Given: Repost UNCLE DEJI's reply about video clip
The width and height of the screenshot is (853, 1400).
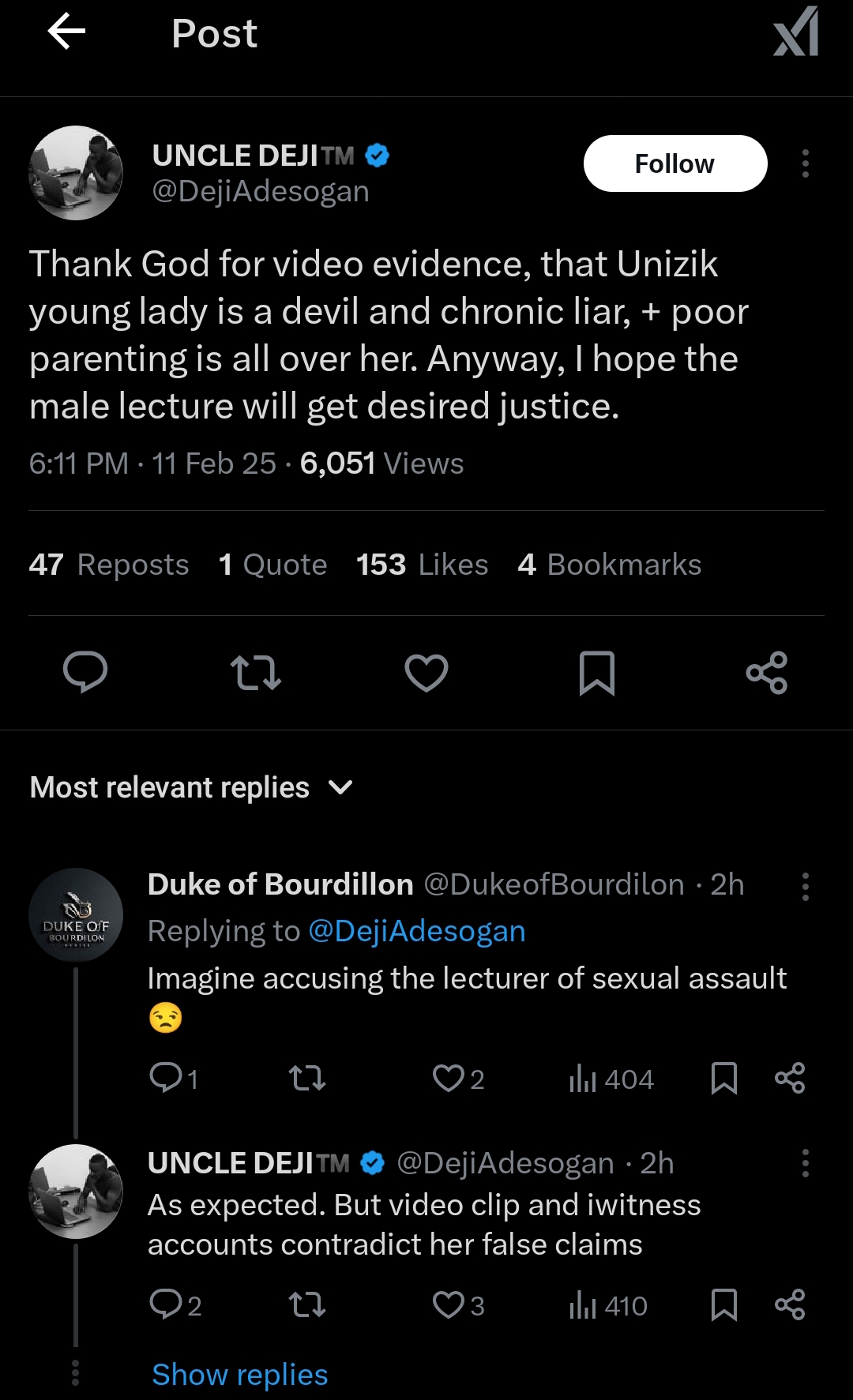Looking at the screenshot, I should pyautogui.click(x=307, y=1304).
